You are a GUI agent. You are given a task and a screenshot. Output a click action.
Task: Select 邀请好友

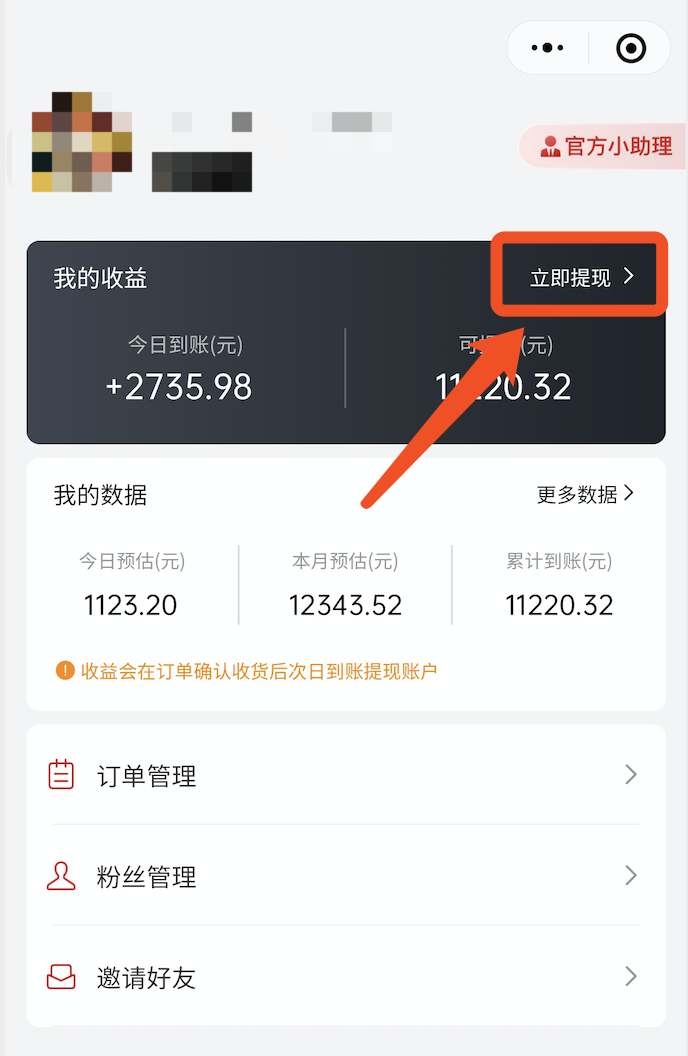[345, 977]
